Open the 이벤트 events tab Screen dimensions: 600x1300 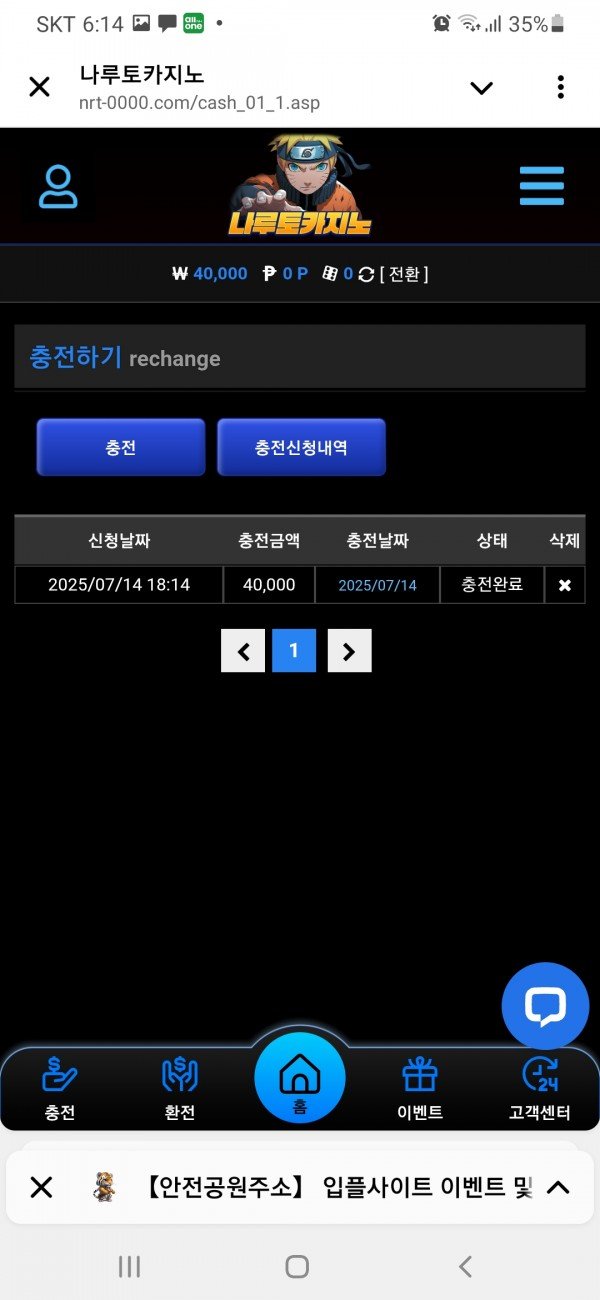tap(420, 1088)
